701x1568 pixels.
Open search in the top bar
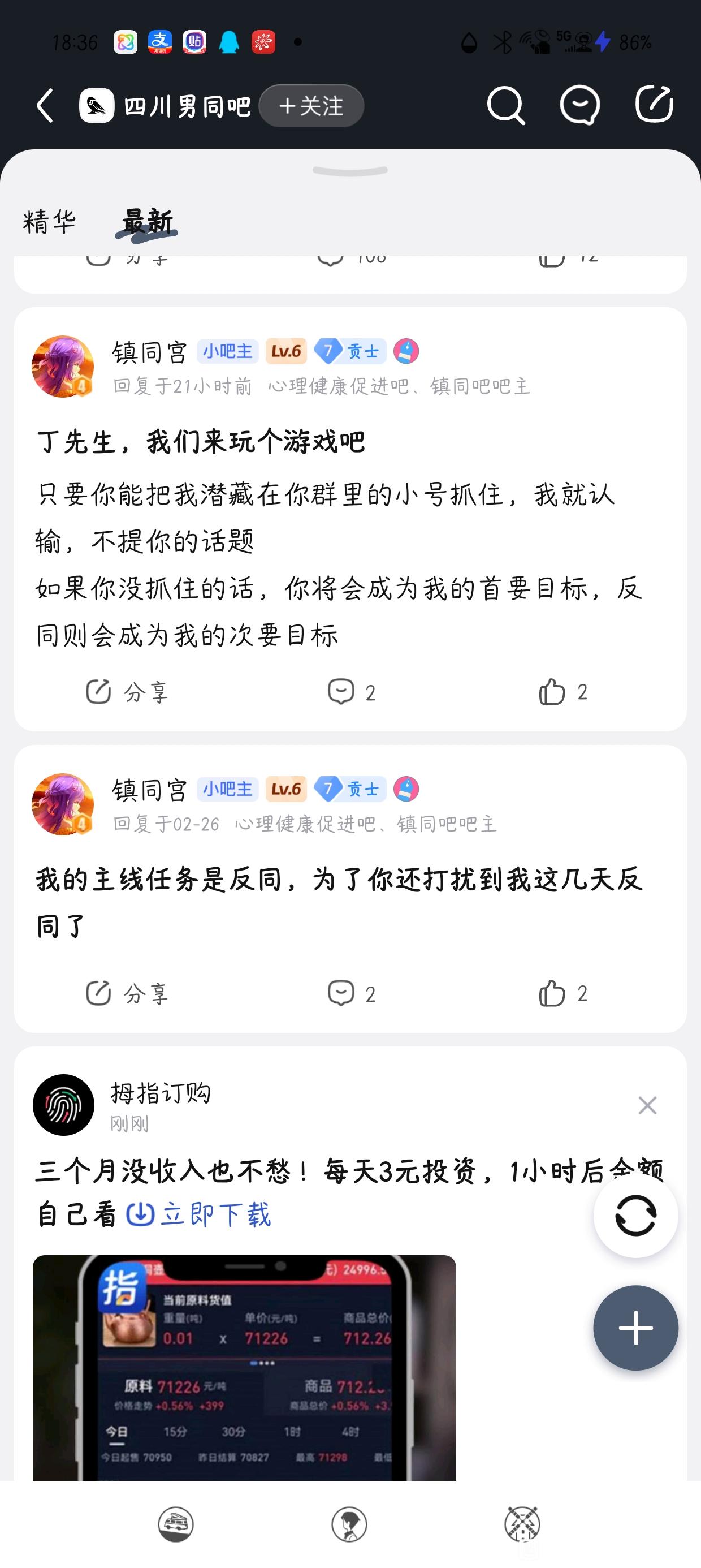505,106
